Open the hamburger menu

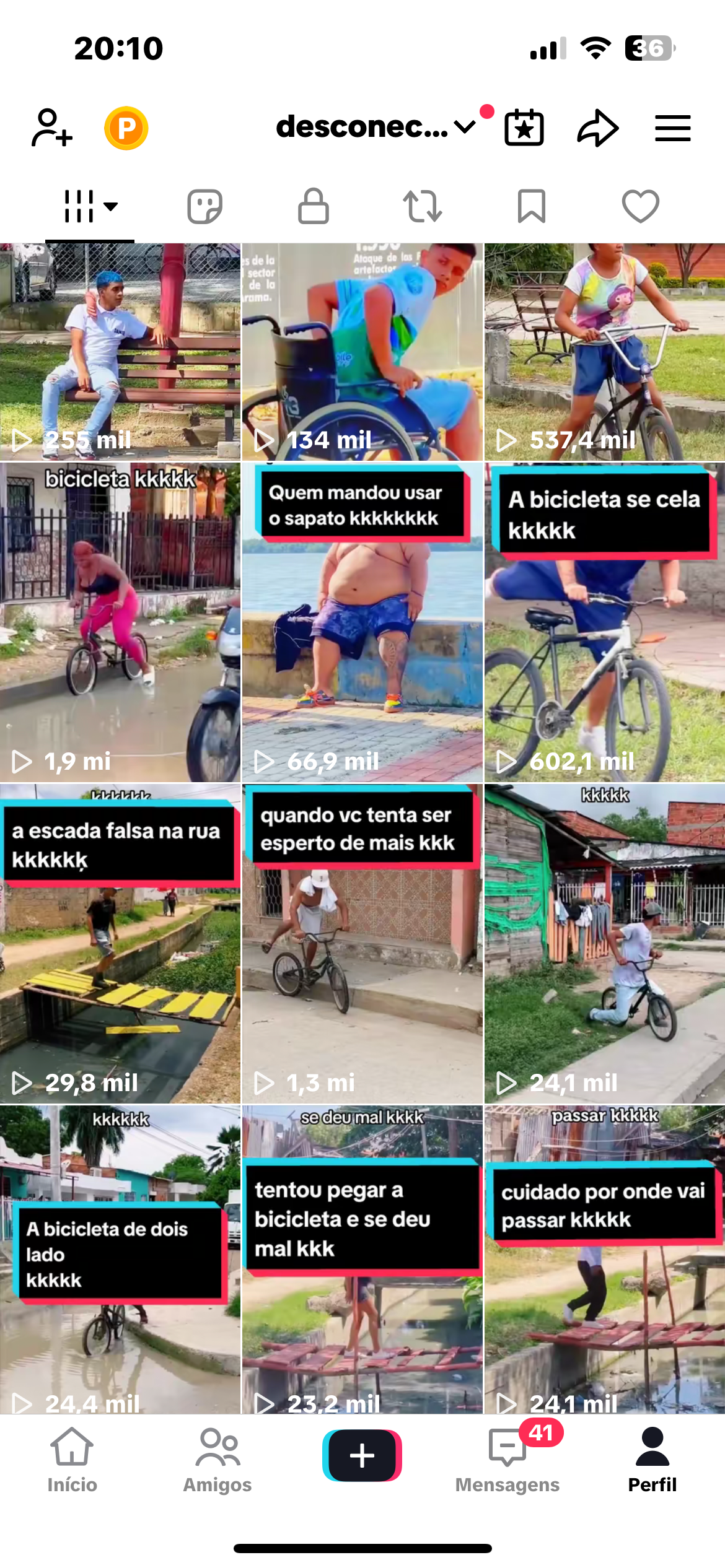[x=672, y=128]
